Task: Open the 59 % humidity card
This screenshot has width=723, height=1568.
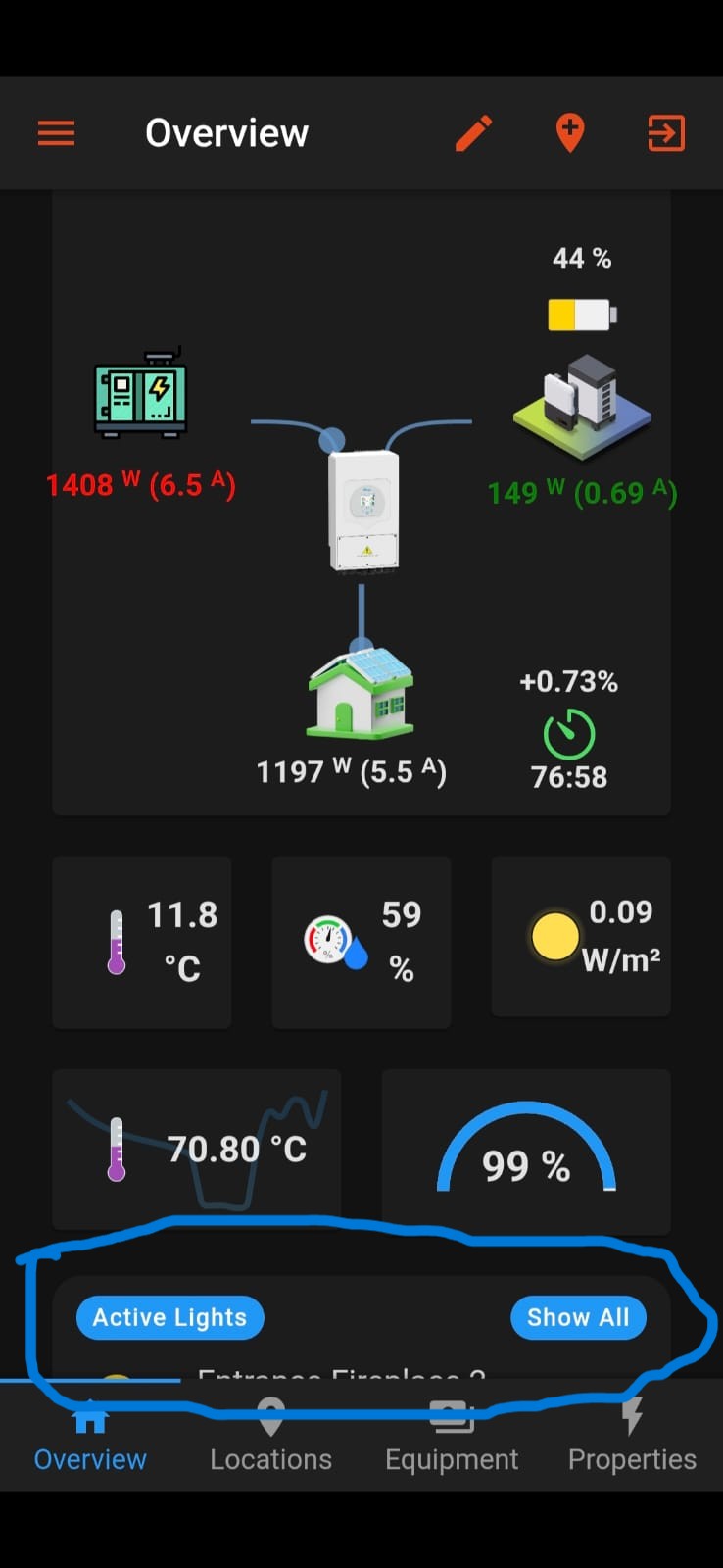Action: (361, 942)
